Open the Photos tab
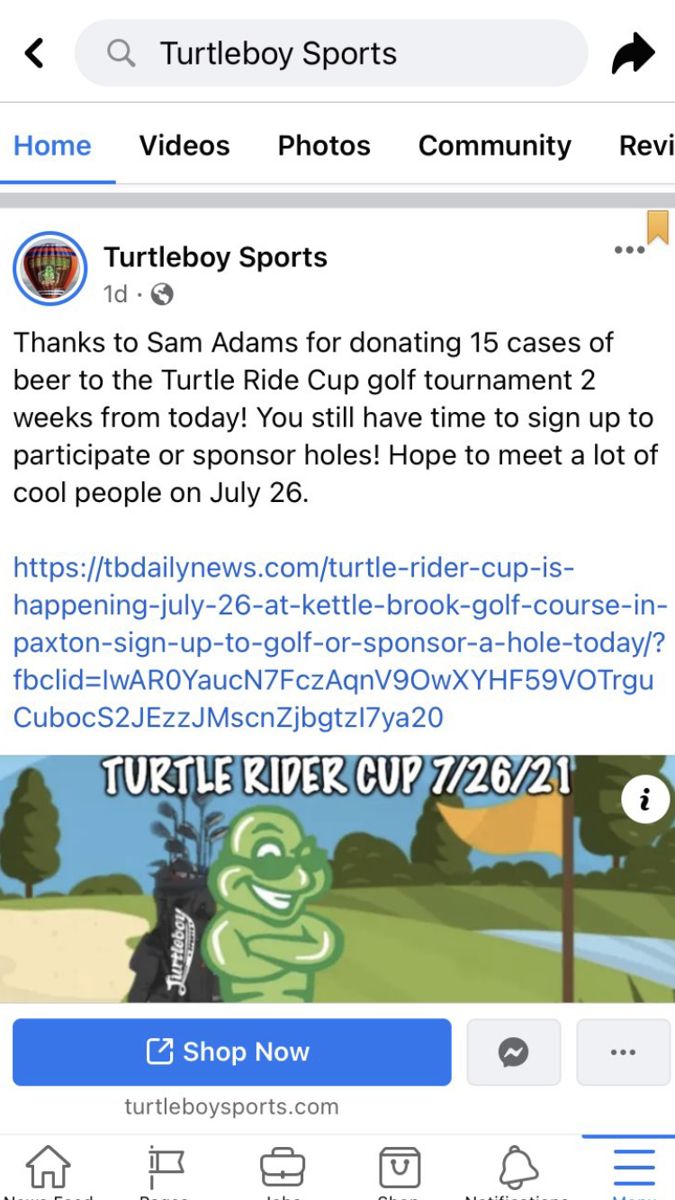This screenshot has width=675, height=1200. click(x=324, y=146)
